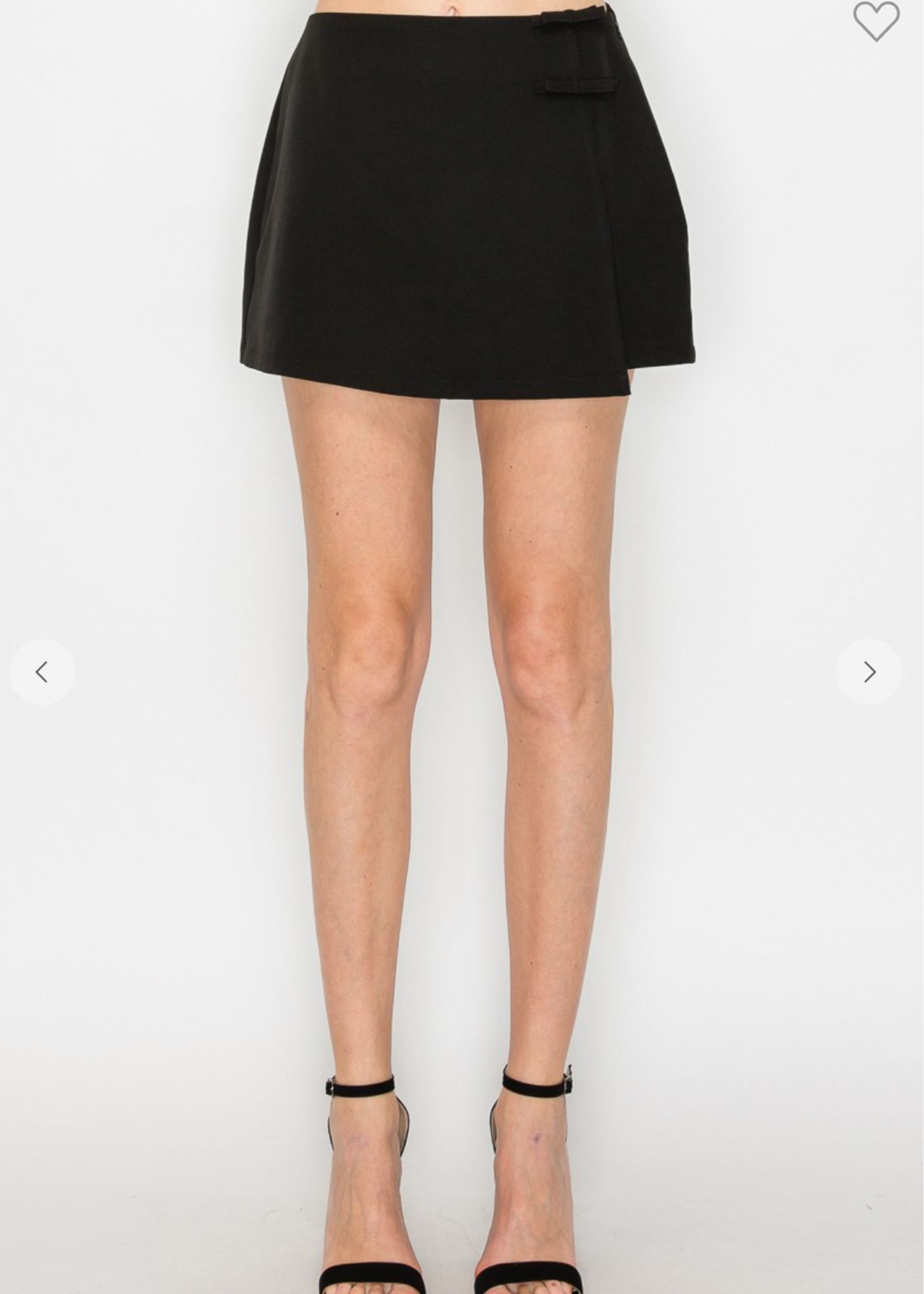Advance the image carousel with the chevron
The height and width of the screenshot is (1294, 924).
[869, 673]
